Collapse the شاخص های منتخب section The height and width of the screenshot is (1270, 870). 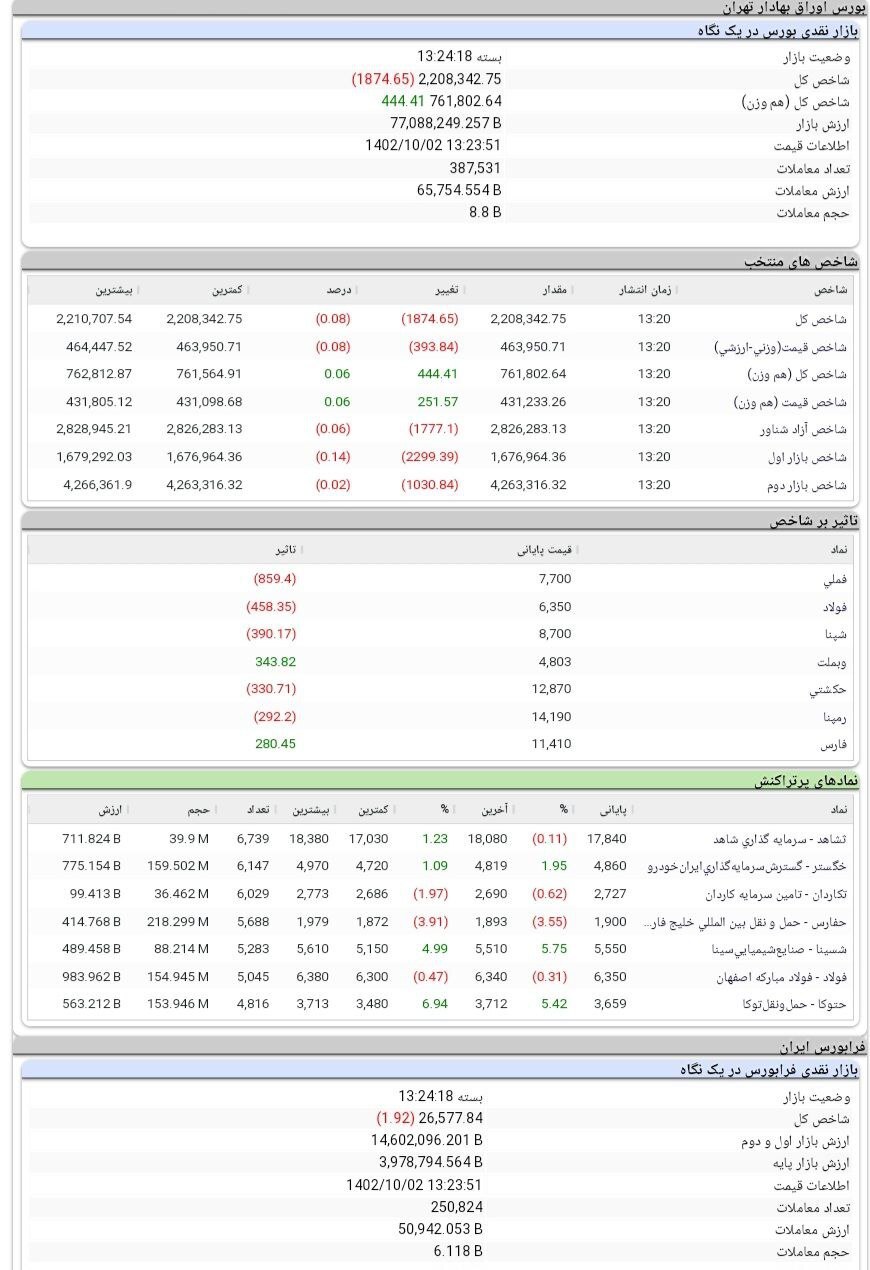pyautogui.click(x=435, y=260)
